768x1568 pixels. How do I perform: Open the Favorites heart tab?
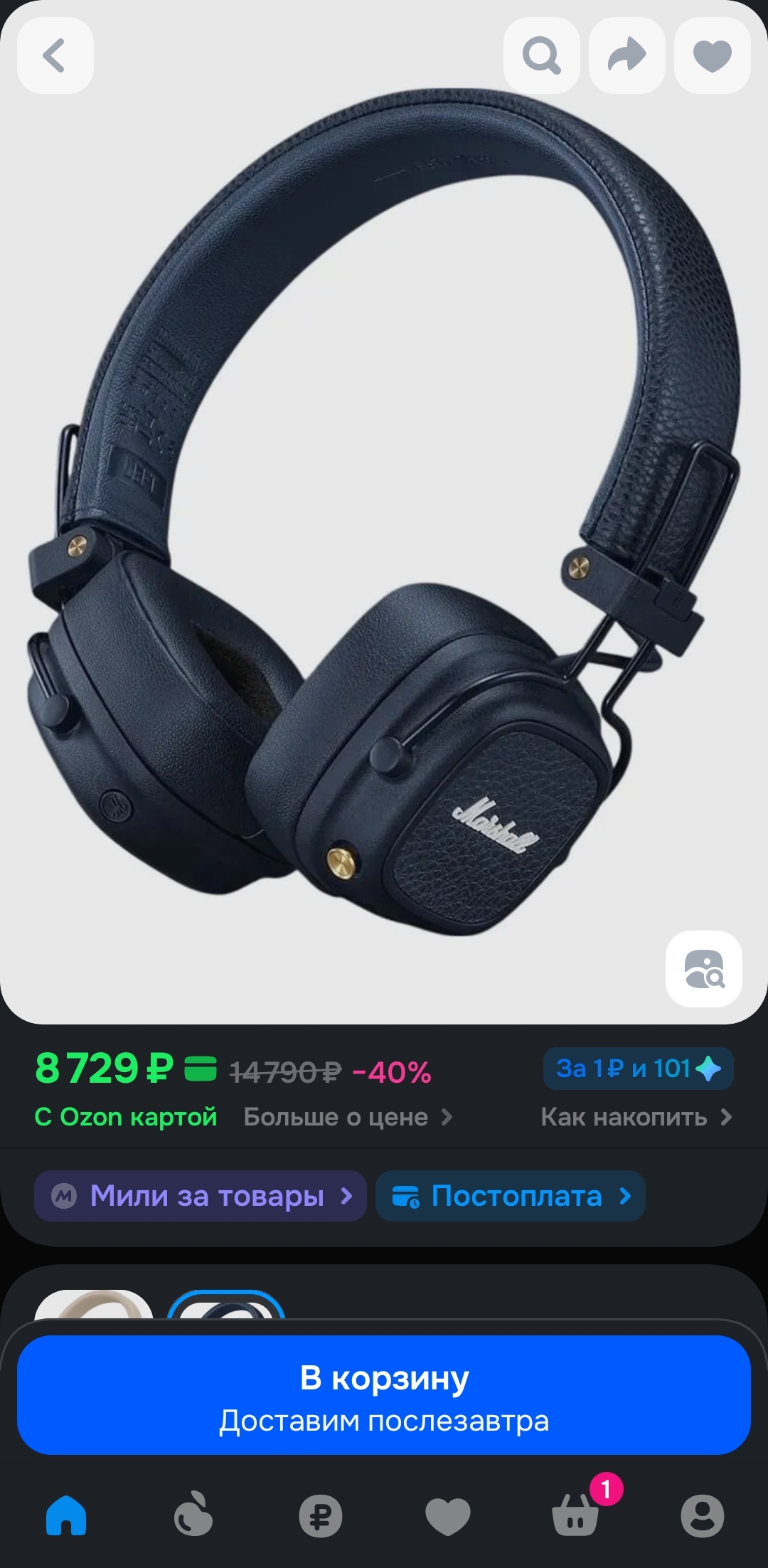point(448,1515)
